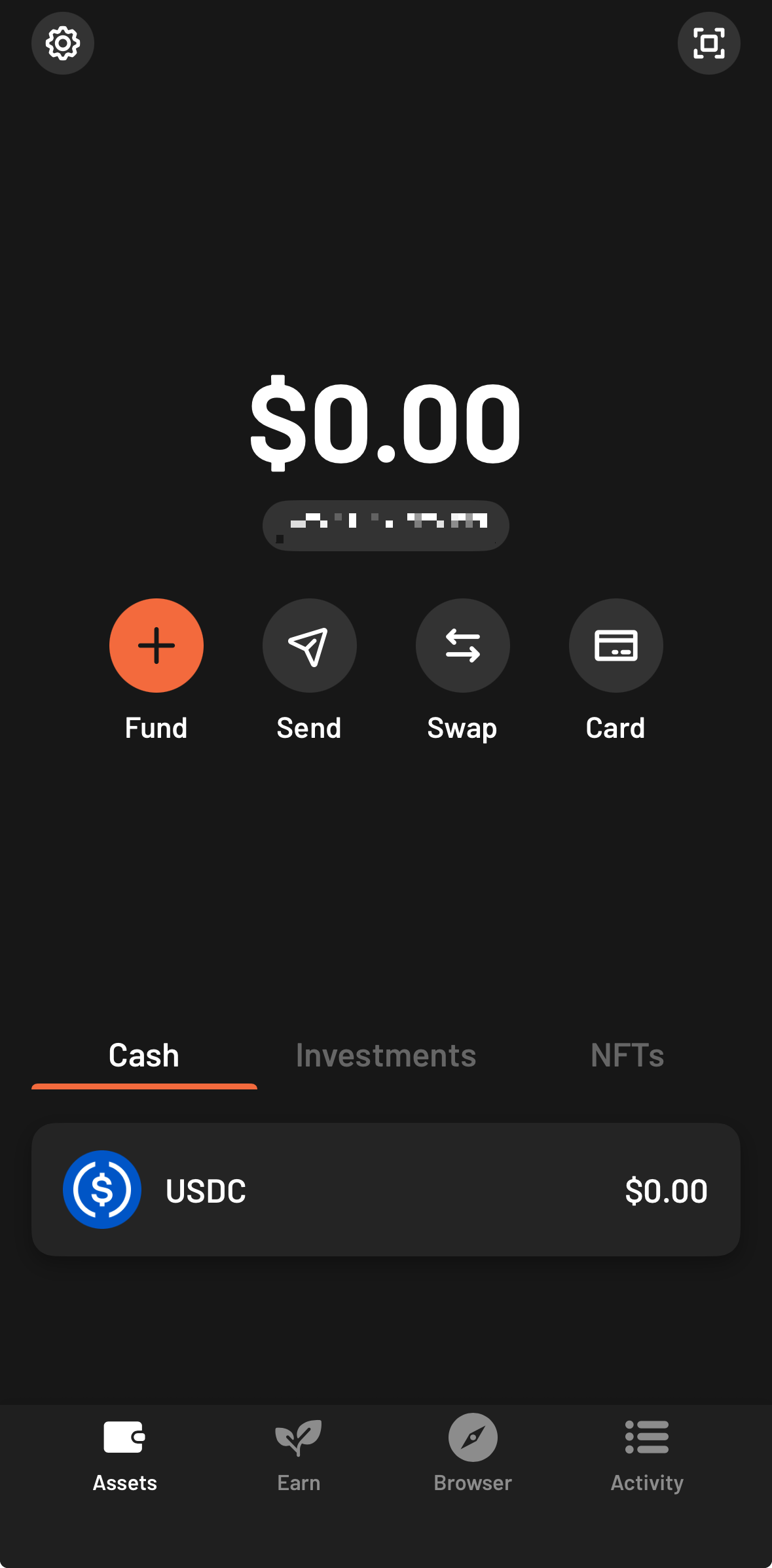
Task: Open the QR code scanner
Action: [708, 43]
